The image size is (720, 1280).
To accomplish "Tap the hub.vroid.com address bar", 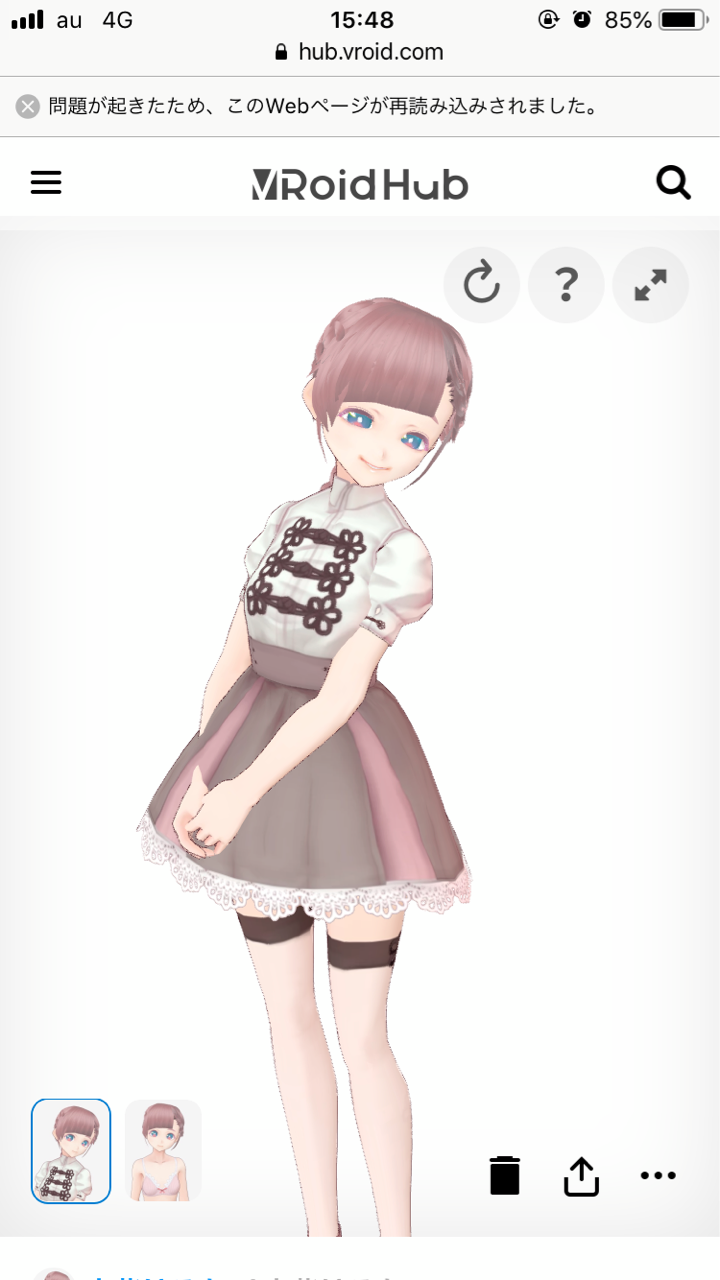I will pos(360,52).
